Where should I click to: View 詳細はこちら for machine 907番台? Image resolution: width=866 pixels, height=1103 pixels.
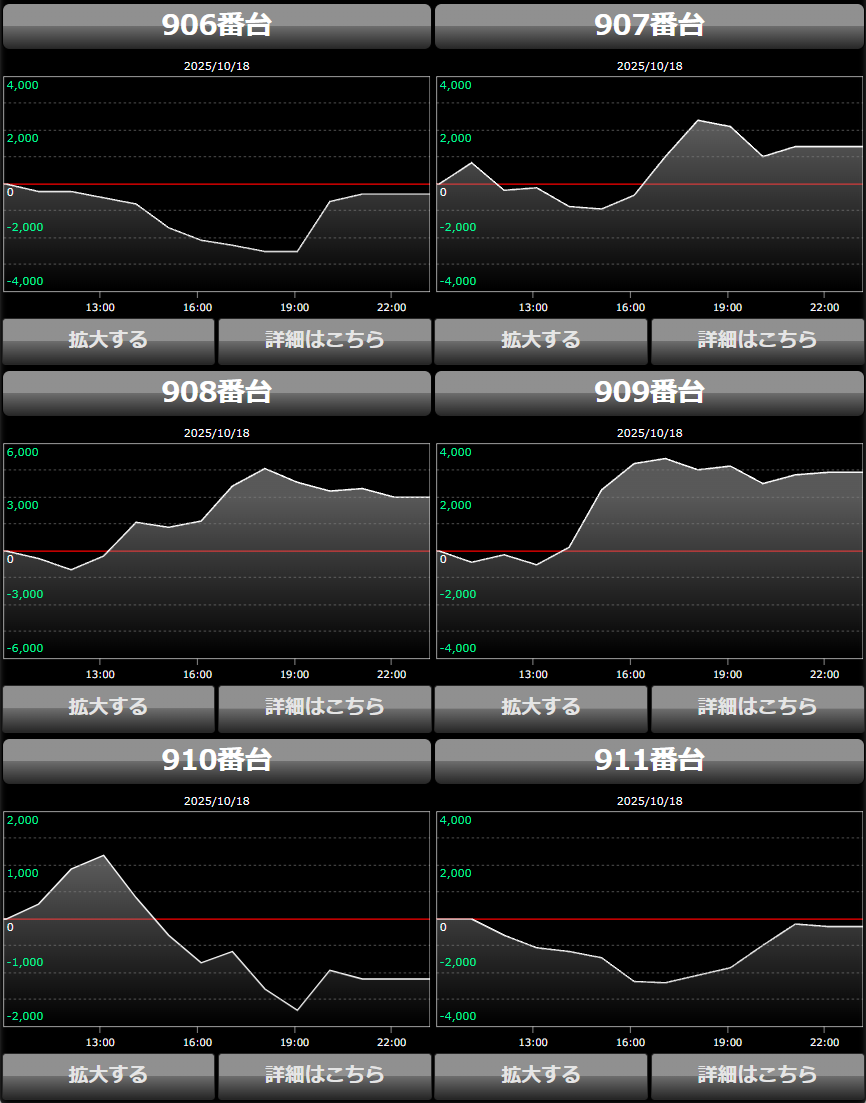(757, 341)
